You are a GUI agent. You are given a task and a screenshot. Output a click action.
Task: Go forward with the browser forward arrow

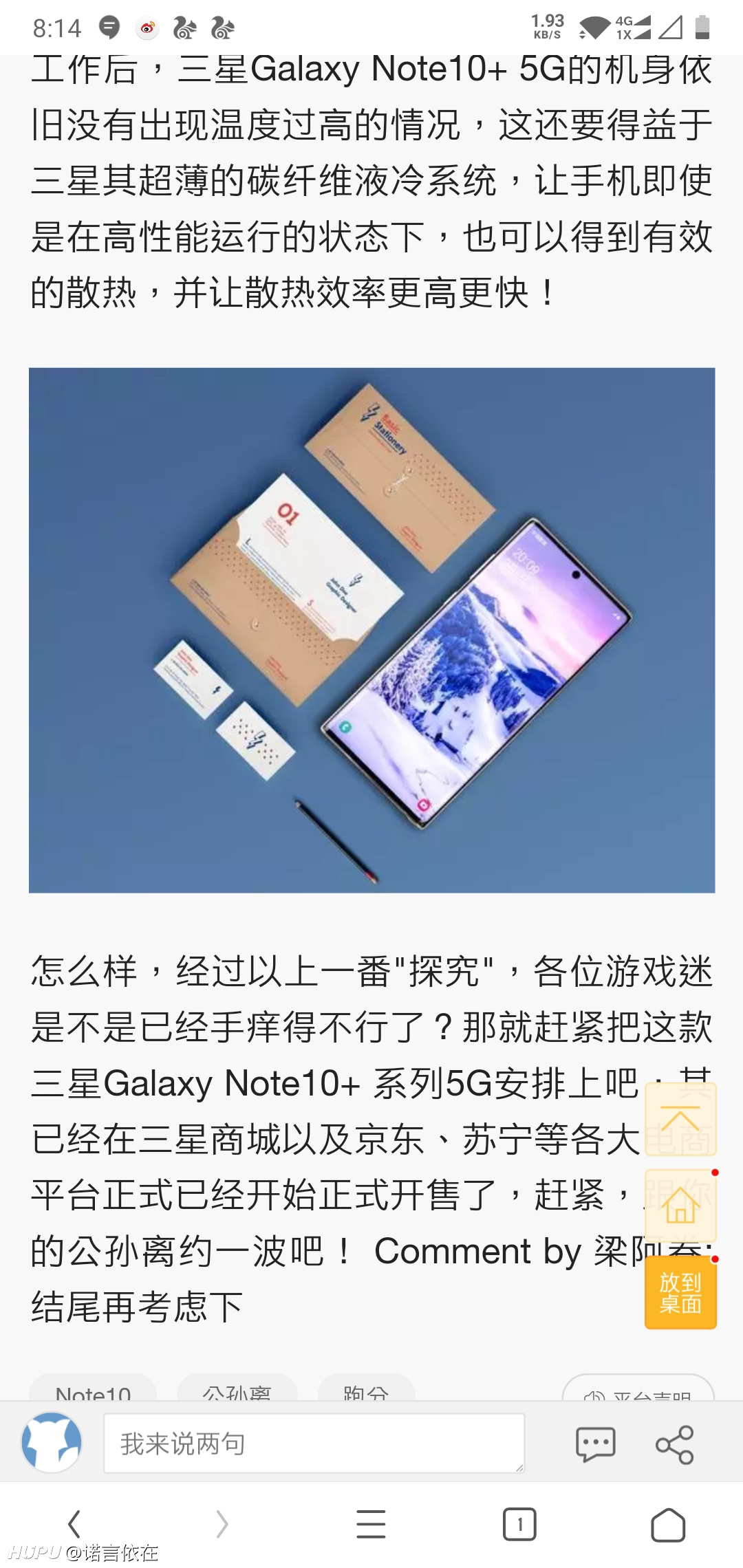[x=222, y=1524]
